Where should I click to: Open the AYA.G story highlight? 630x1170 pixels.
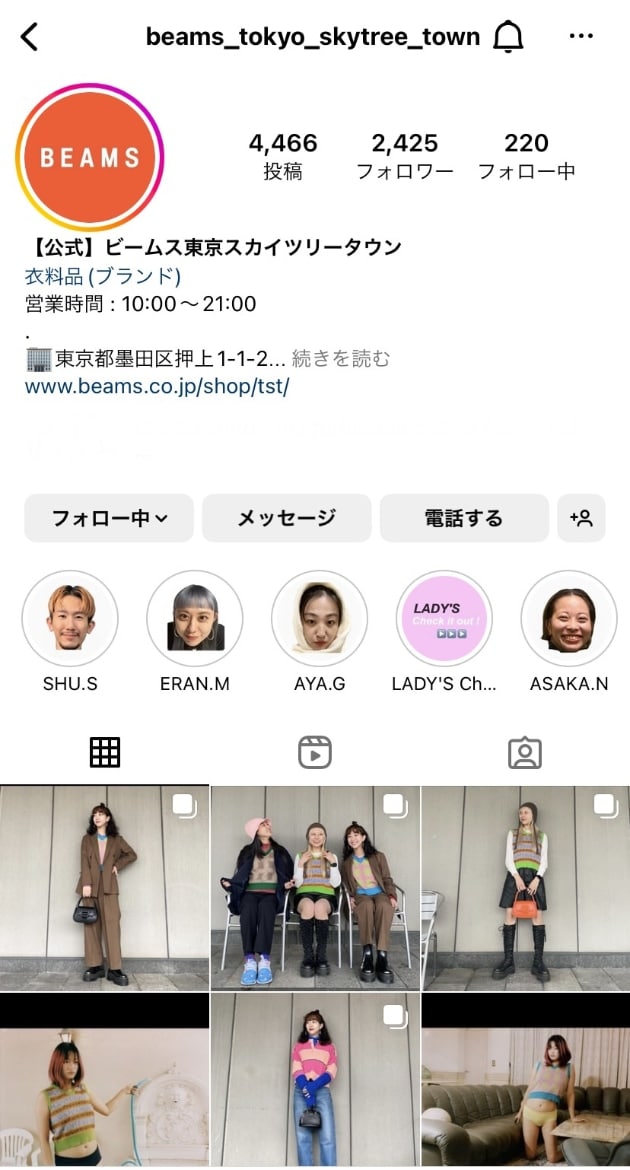320,619
